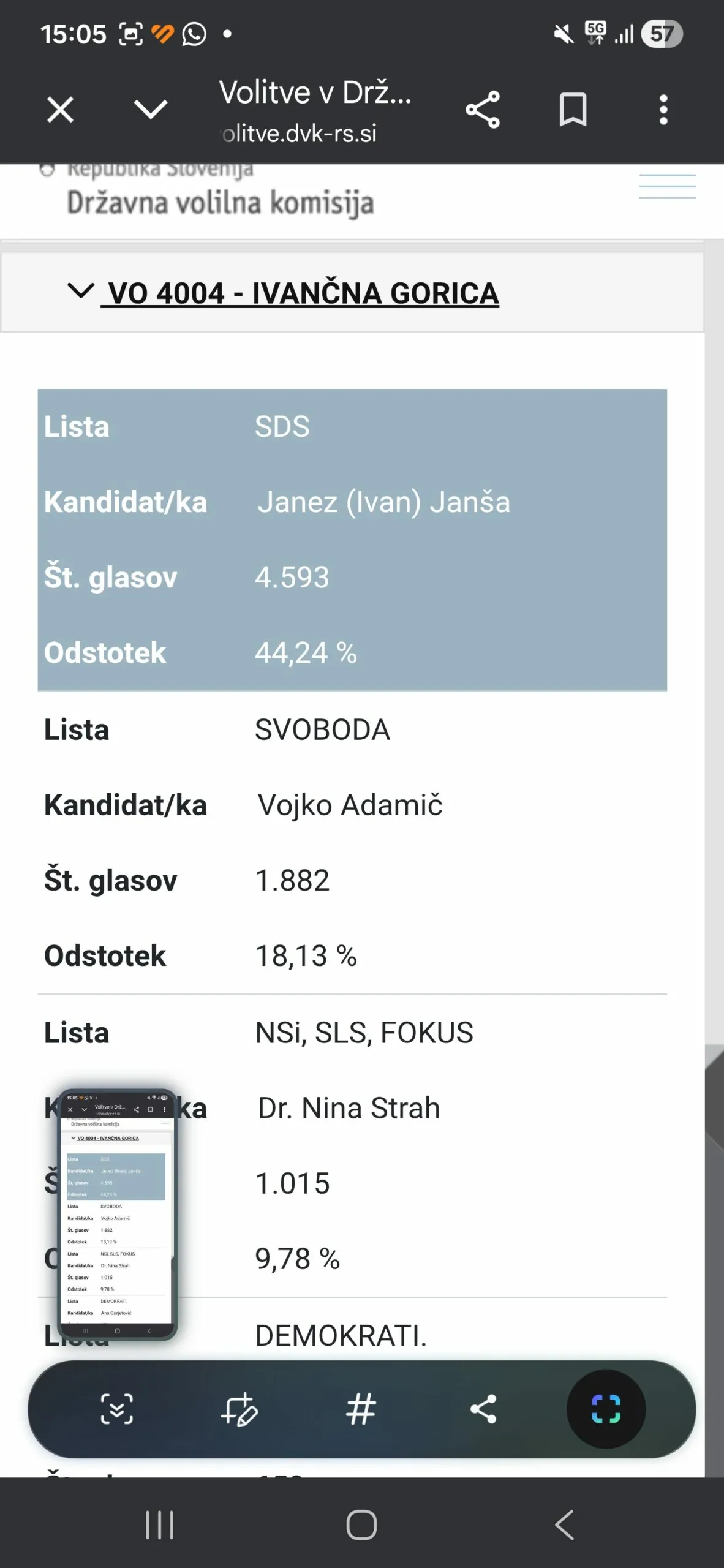Collapse VO 4004 - Ivančna Gorica section
This screenshot has height=1568, width=724.
(282, 293)
